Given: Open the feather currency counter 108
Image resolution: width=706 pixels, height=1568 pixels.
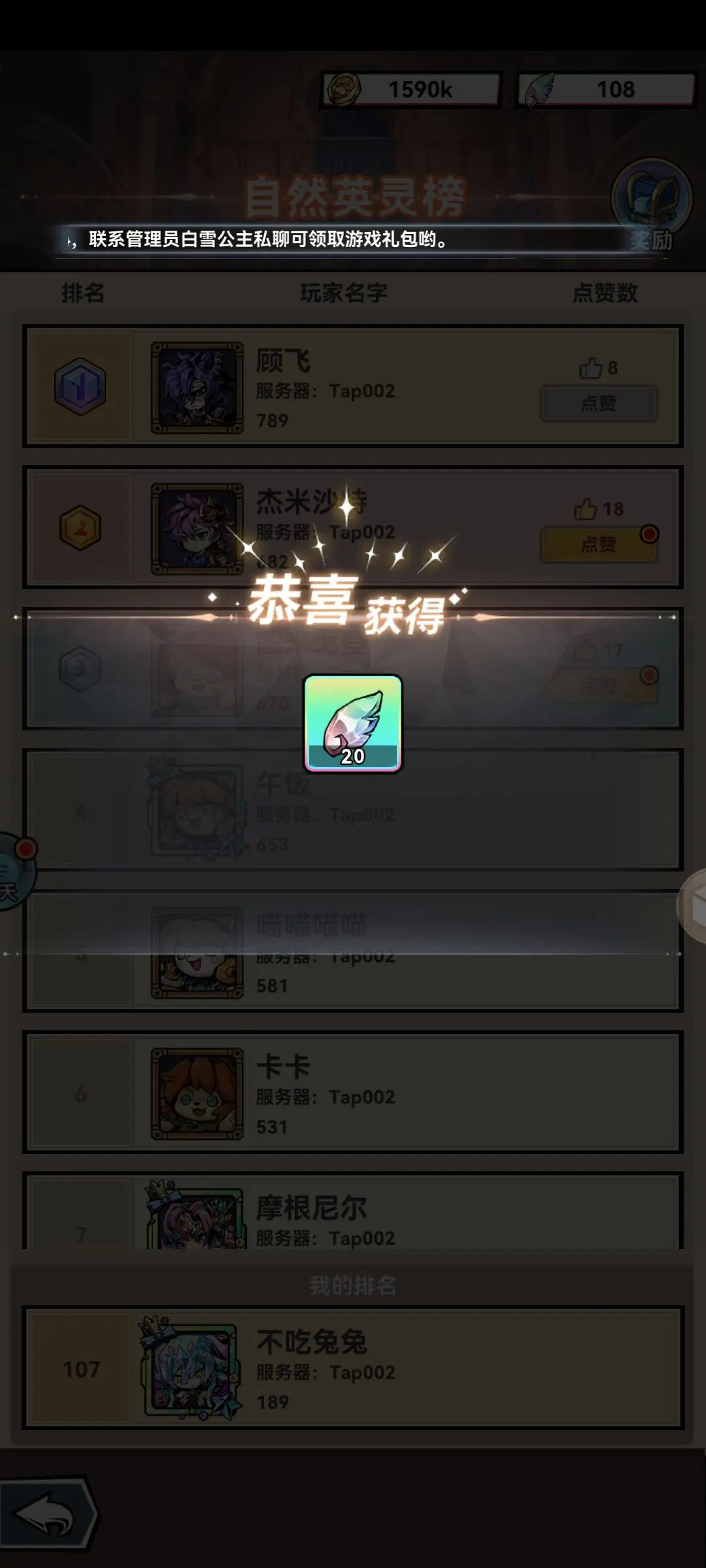Looking at the screenshot, I should tap(606, 90).
